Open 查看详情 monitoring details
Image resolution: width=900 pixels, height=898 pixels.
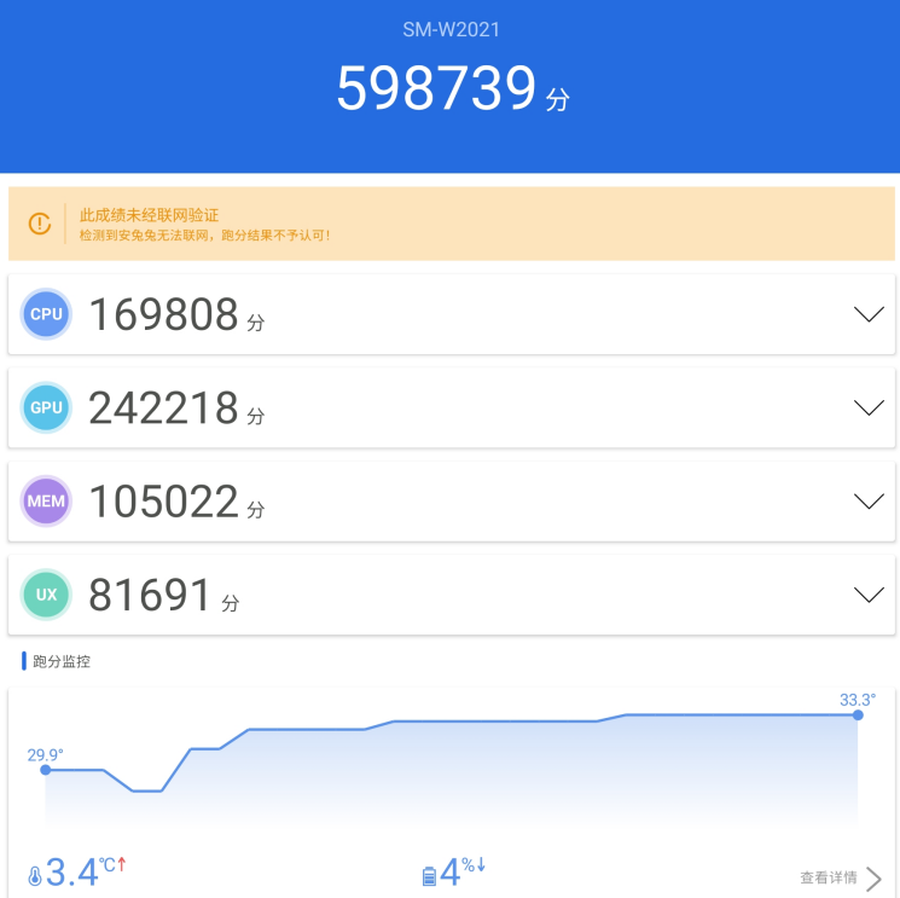(840, 878)
